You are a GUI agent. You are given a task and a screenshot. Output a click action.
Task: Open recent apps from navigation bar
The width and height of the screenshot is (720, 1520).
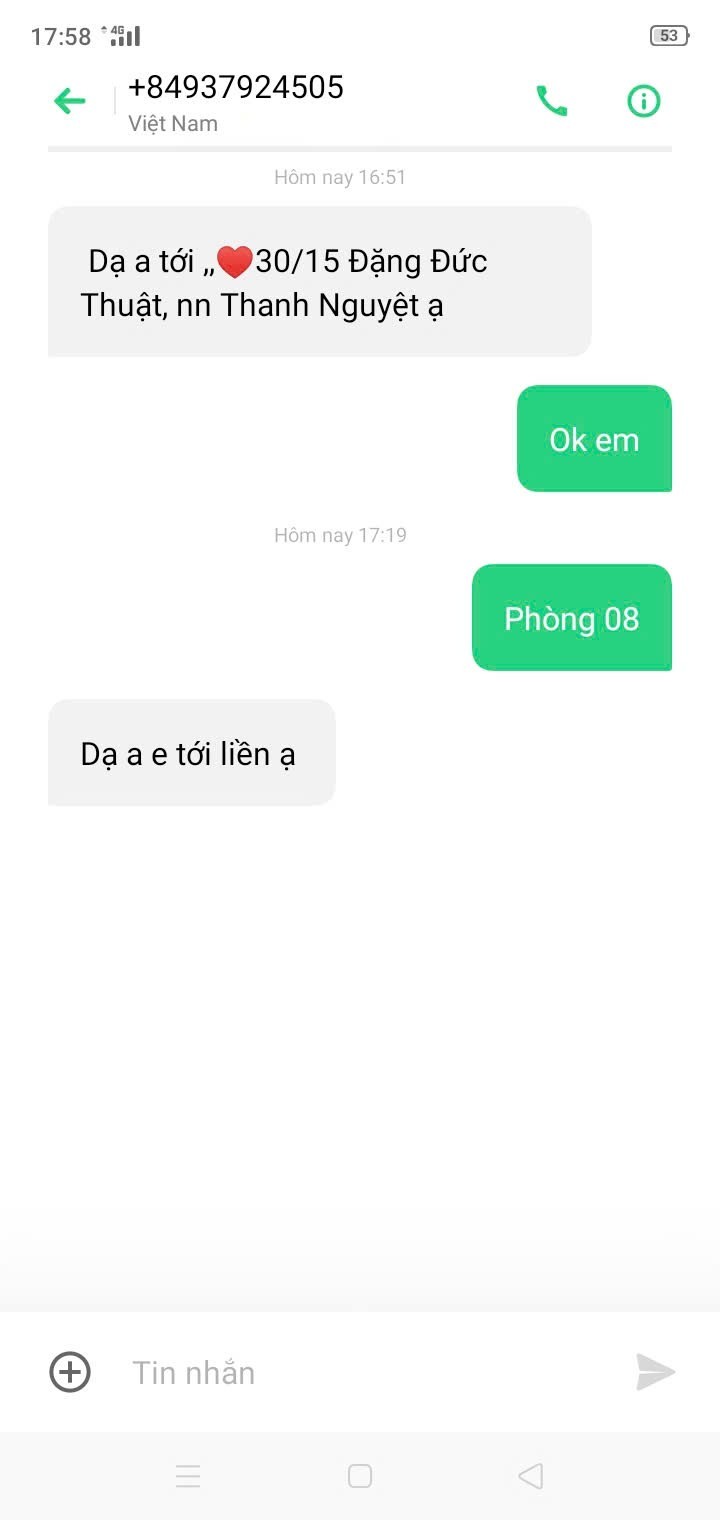188,1476
